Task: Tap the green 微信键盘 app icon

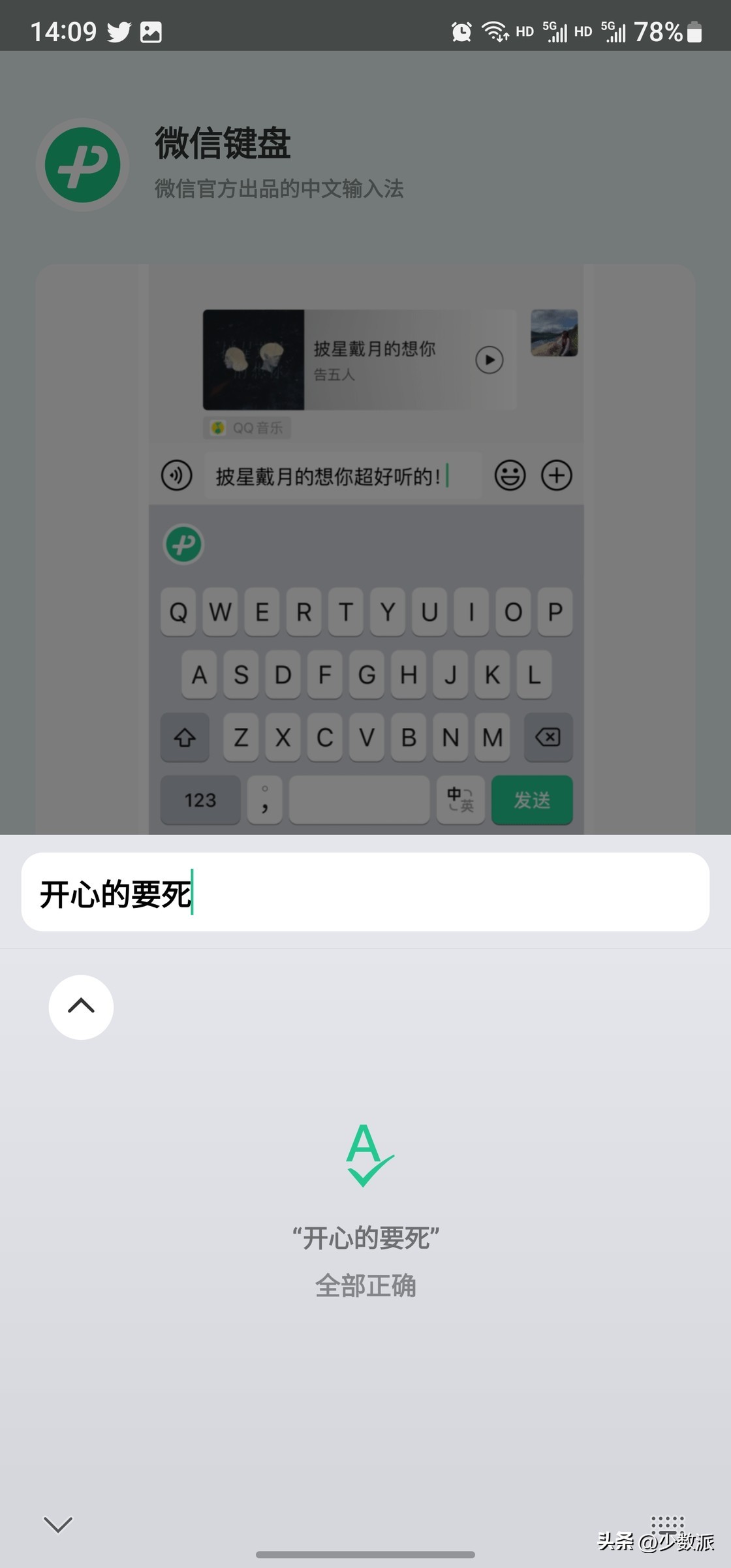Action: point(81,165)
